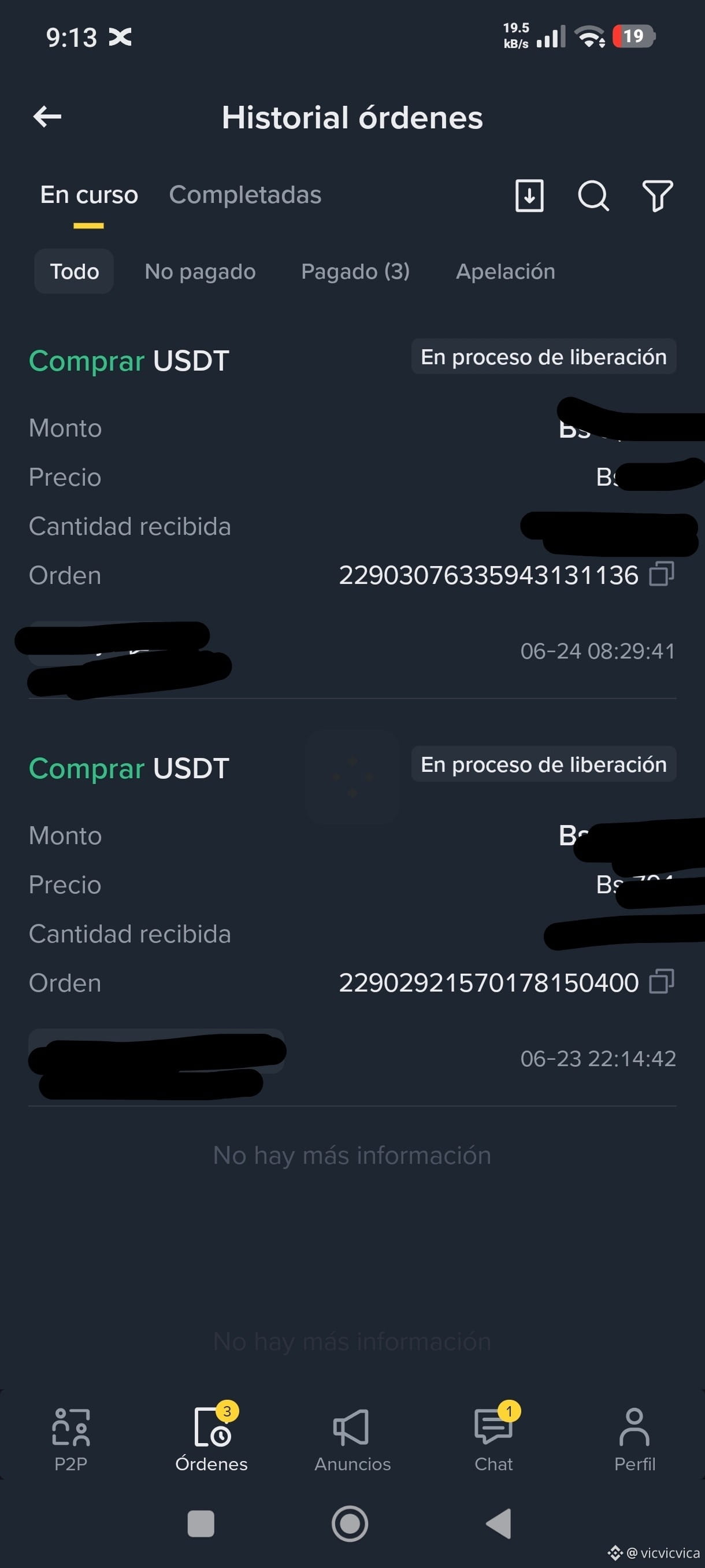The width and height of the screenshot is (705, 1568).
Task: Tap the system home button
Action: (350, 1523)
